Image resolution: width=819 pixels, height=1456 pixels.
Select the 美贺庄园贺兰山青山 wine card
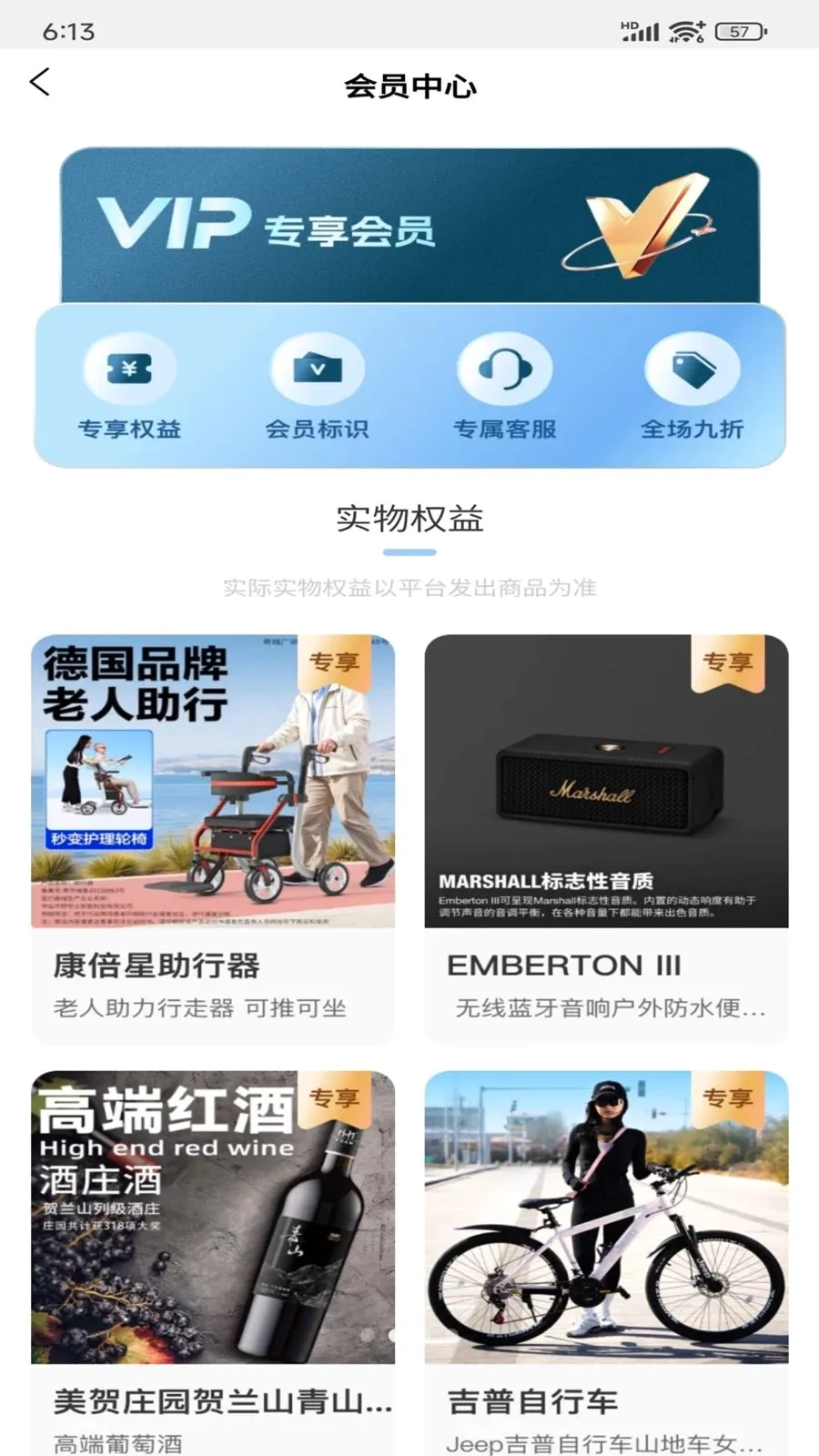click(213, 1263)
